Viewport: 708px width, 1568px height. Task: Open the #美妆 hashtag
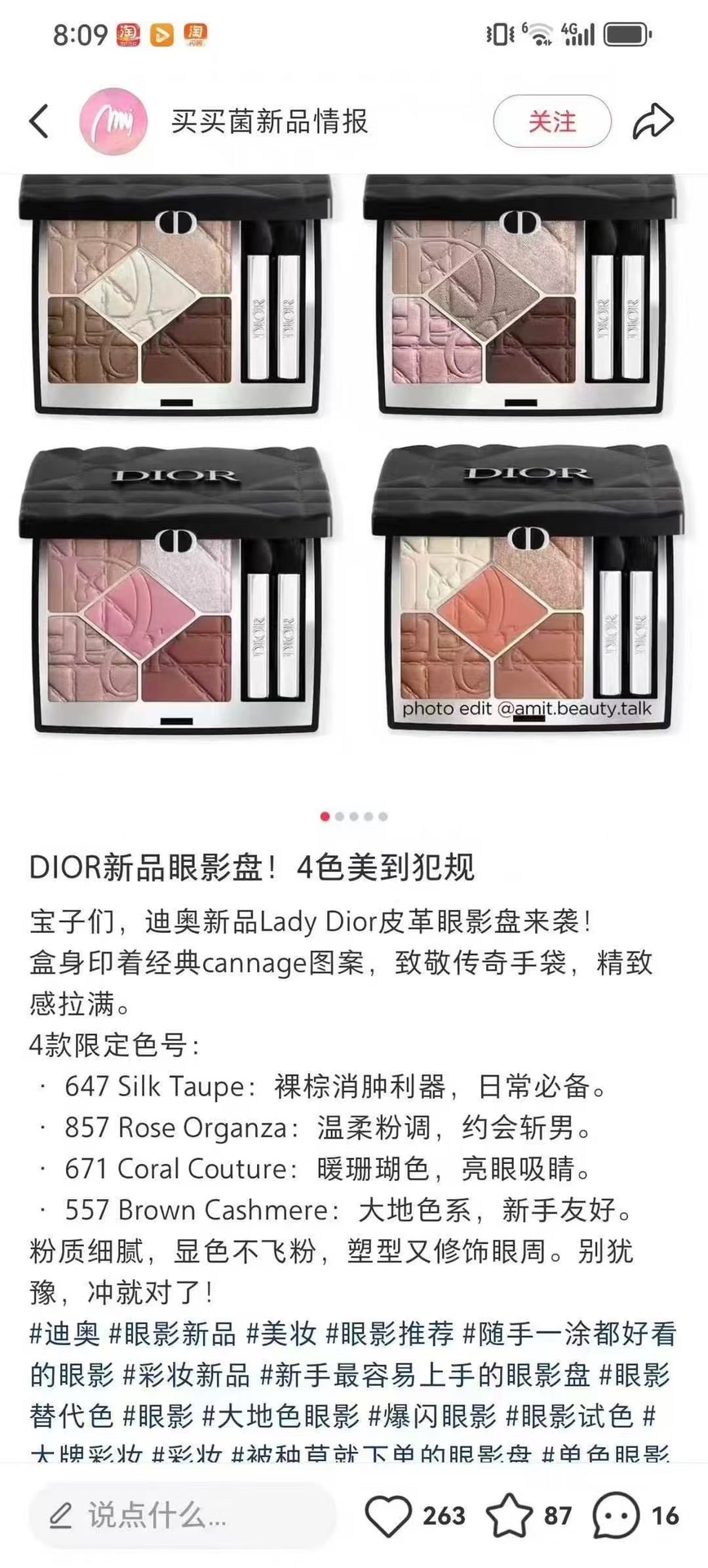(281, 1334)
